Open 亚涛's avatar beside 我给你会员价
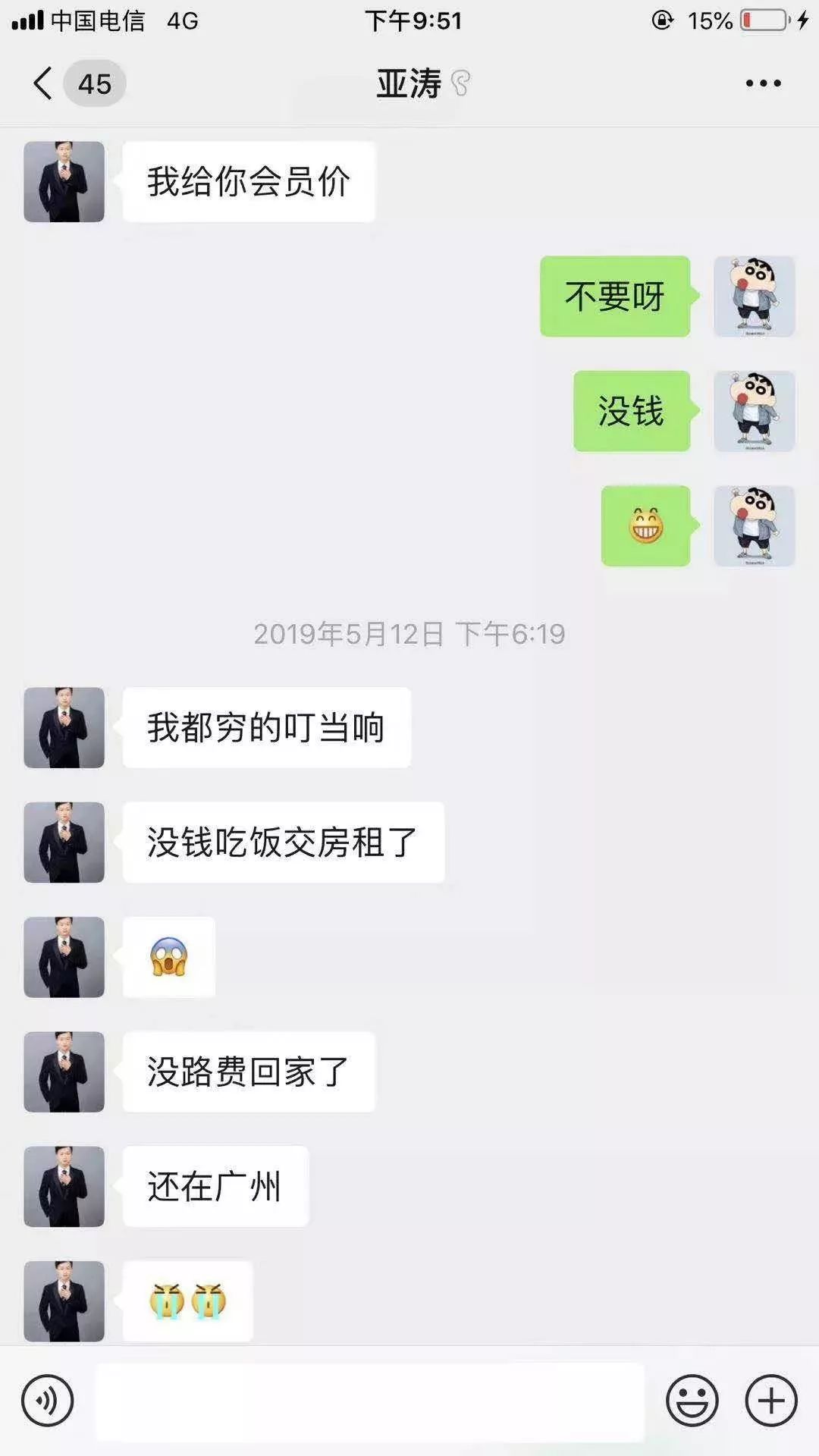The height and width of the screenshot is (1456, 819). (64, 182)
